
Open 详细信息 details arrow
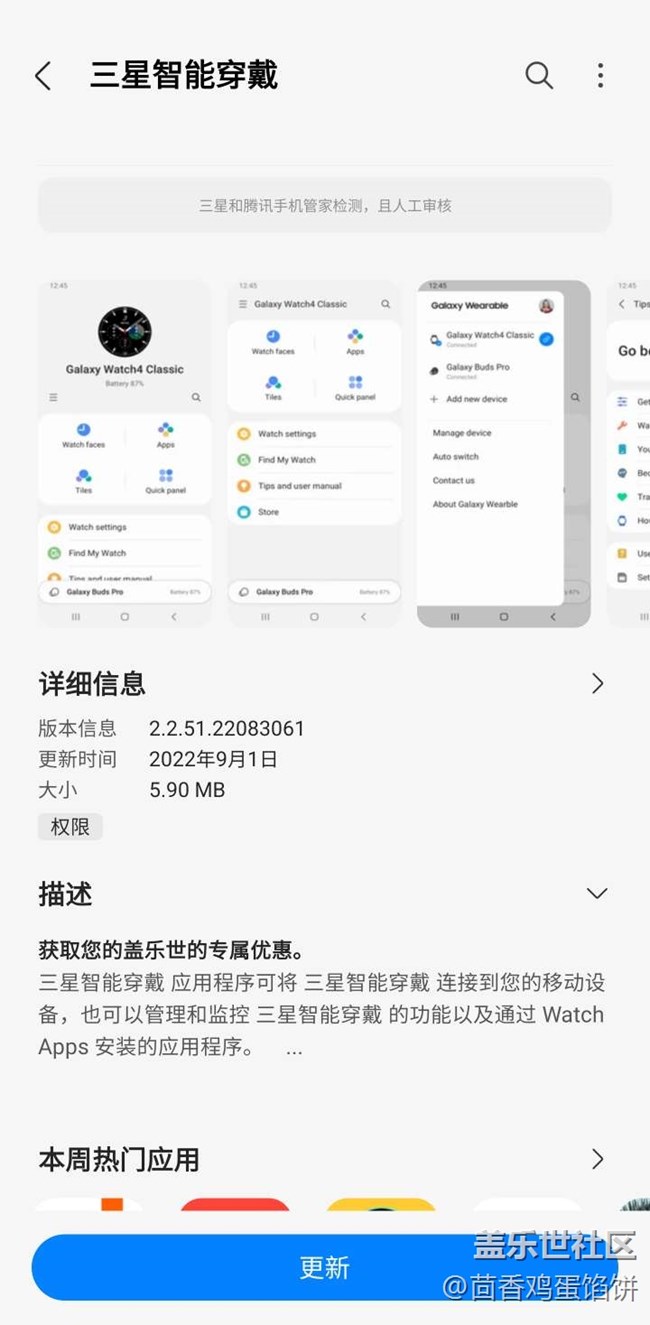tap(597, 684)
